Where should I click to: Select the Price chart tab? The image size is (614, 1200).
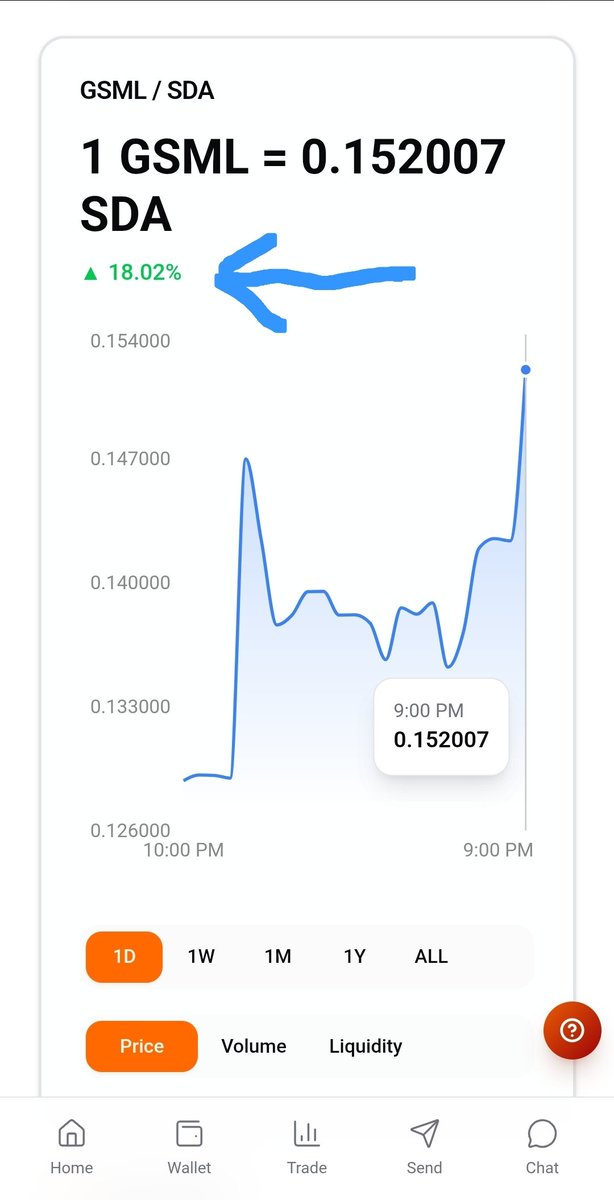pyautogui.click(x=142, y=1046)
